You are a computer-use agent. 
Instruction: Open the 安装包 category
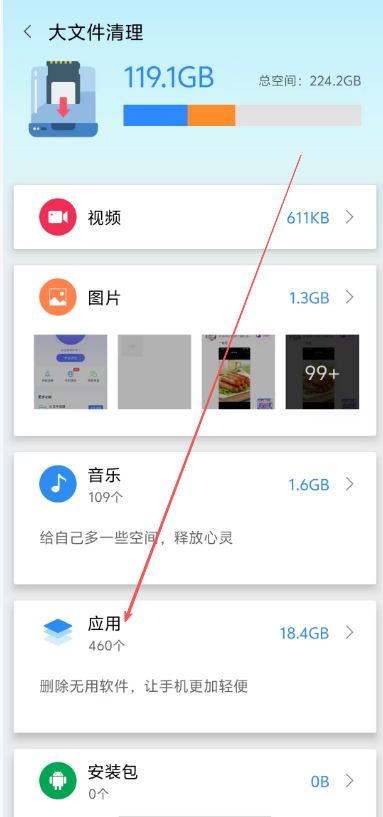coord(195,783)
